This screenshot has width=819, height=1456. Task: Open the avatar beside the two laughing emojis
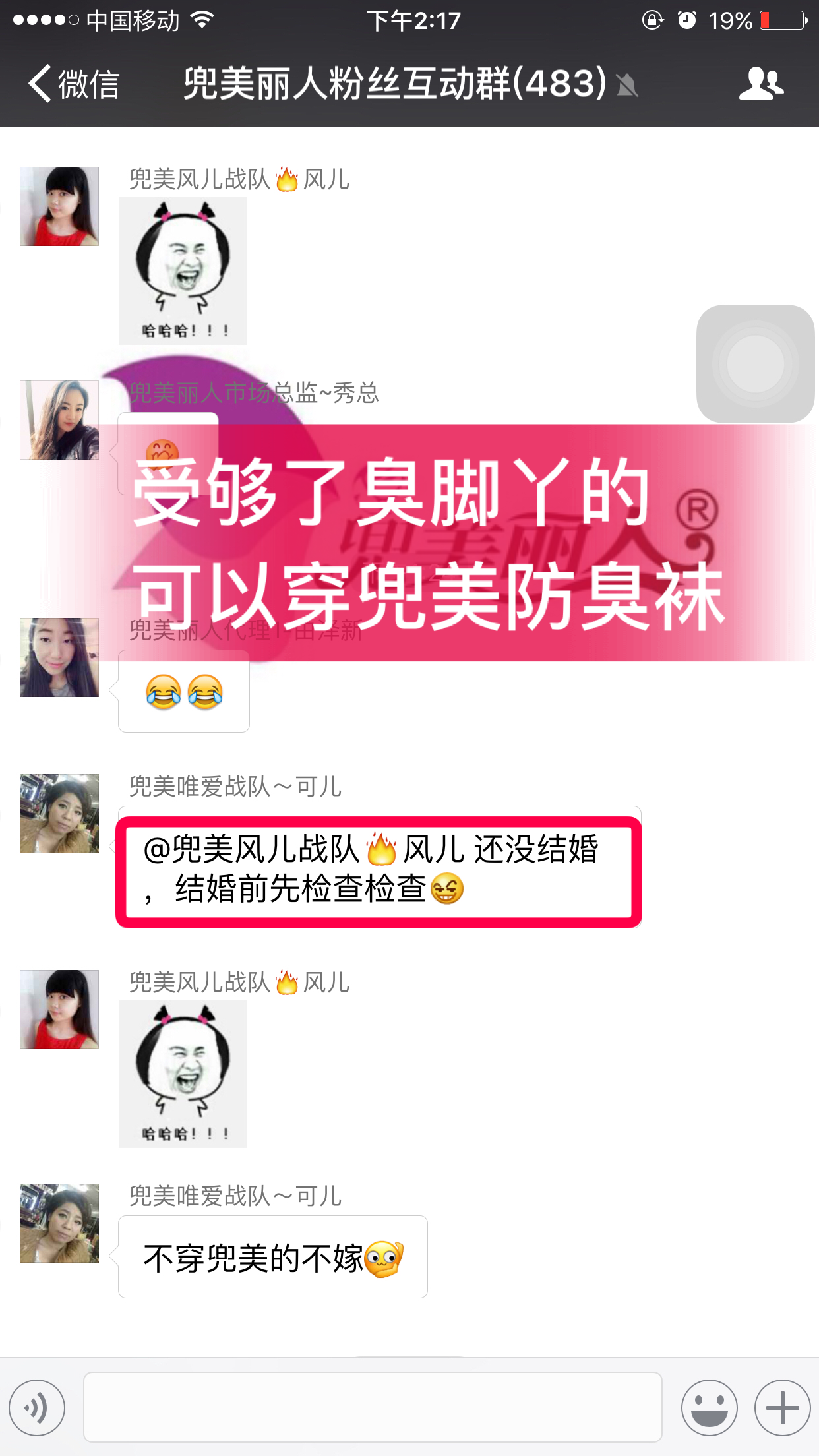59,657
